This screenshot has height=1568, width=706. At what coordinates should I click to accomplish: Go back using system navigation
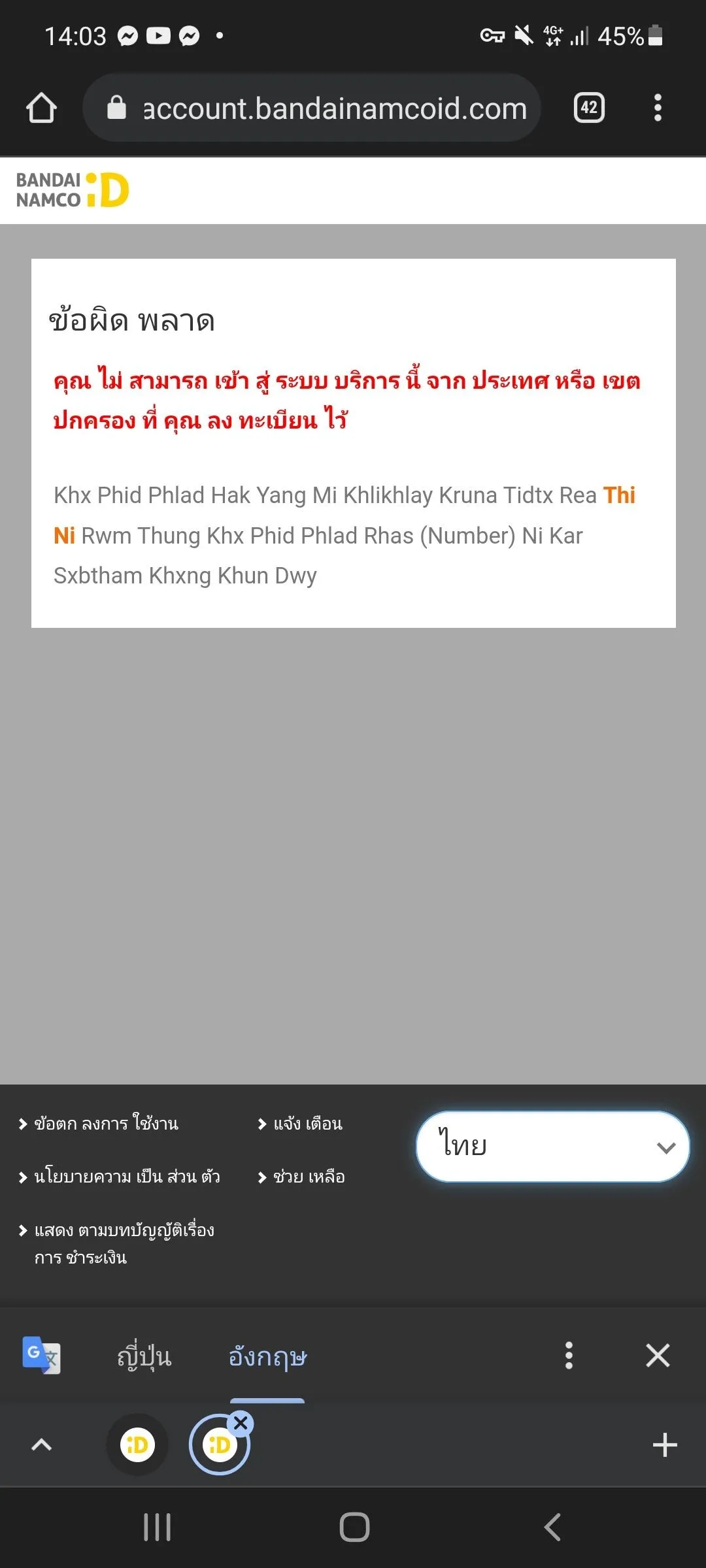[x=552, y=1527]
